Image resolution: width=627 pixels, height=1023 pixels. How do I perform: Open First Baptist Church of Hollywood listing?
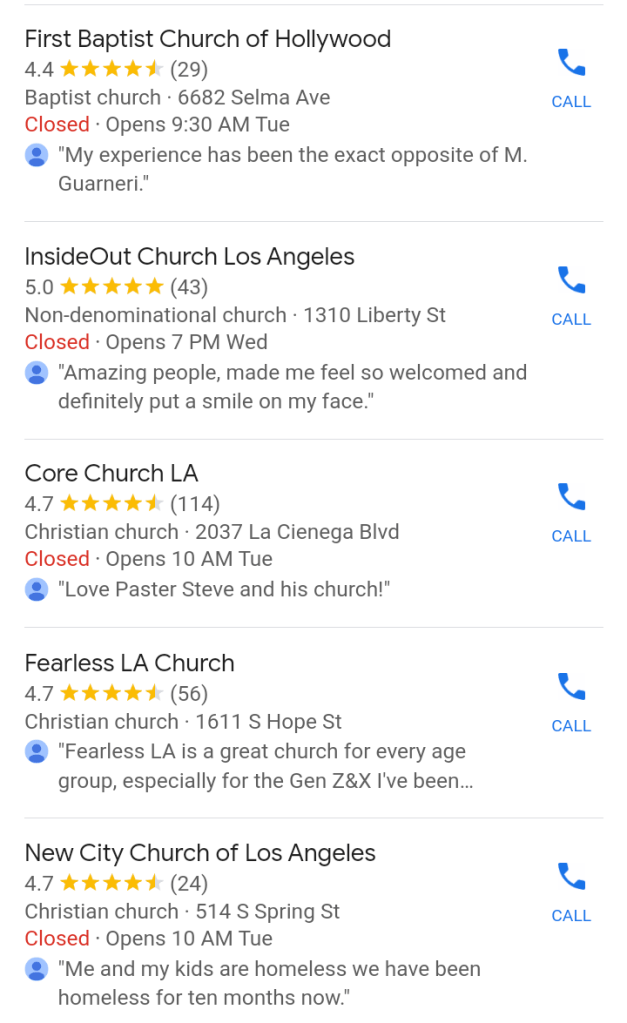(207, 40)
